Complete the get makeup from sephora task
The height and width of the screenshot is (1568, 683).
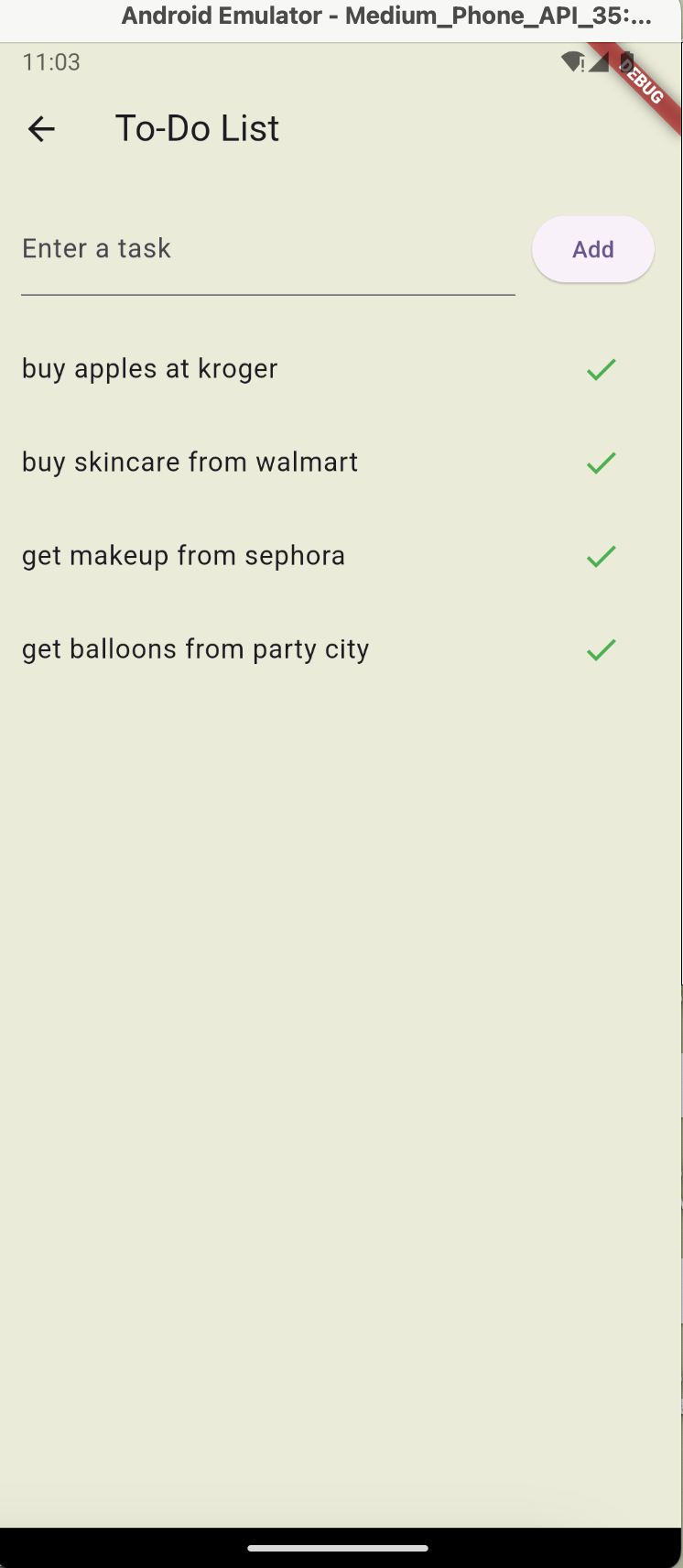601,556
